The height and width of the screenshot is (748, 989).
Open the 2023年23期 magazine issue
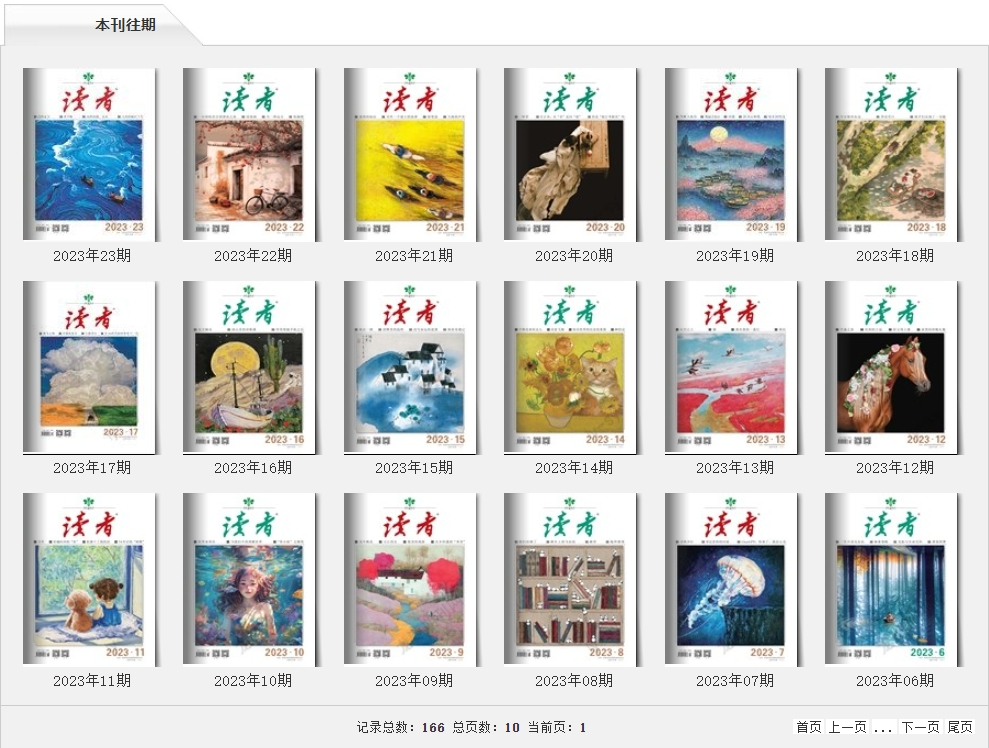tap(89, 154)
